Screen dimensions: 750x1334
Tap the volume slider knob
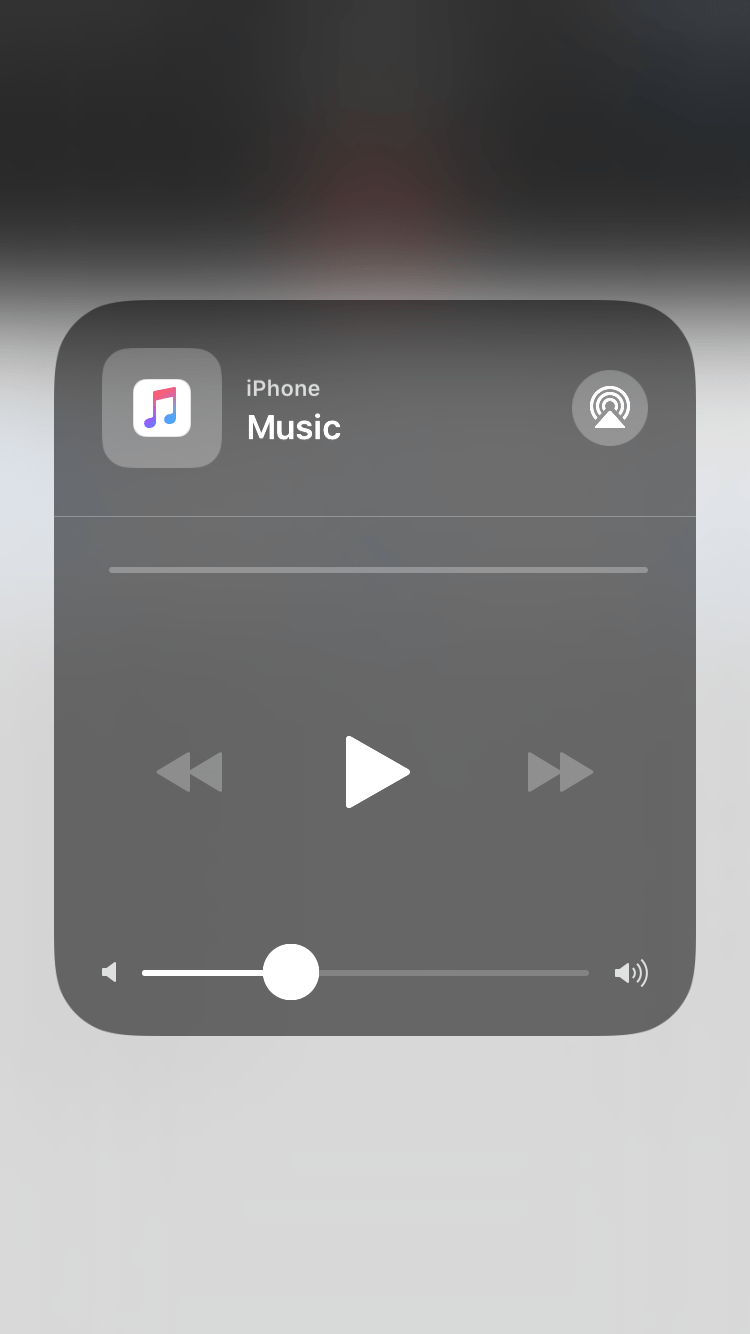291,972
